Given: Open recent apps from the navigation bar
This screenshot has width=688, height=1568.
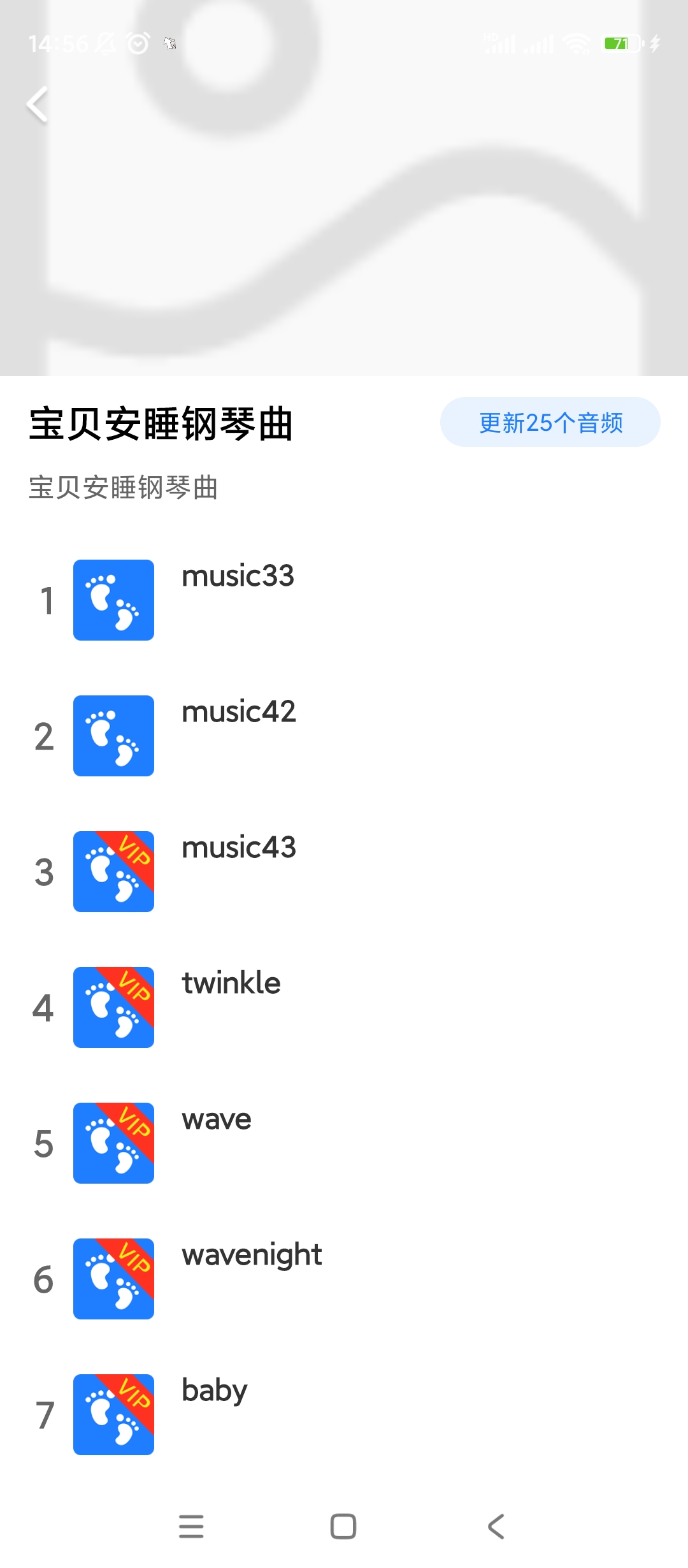Looking at the screenshot, I should [x=191, y=1527].
